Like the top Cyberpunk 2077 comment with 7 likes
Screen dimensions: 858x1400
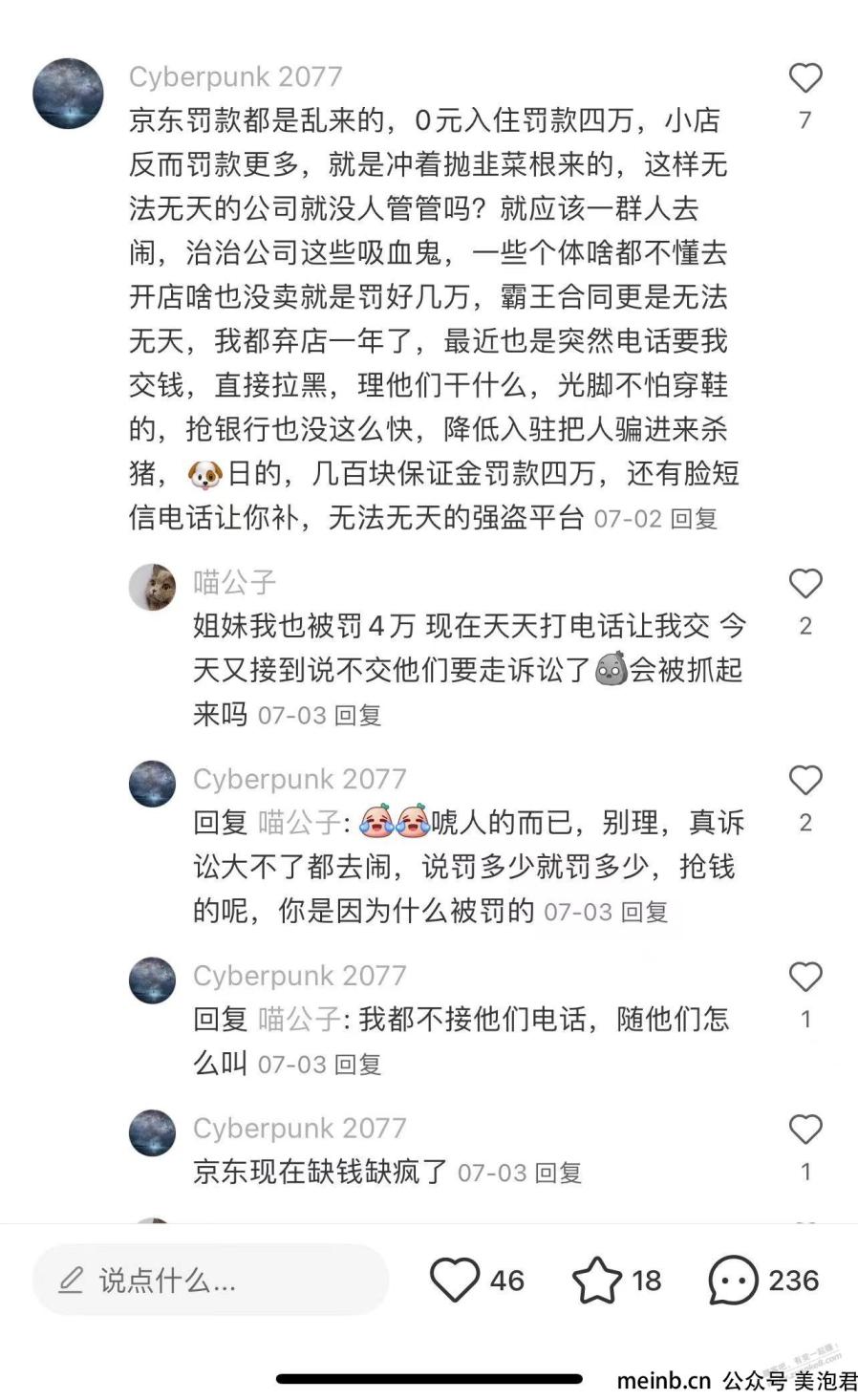(x=804, y=78)
